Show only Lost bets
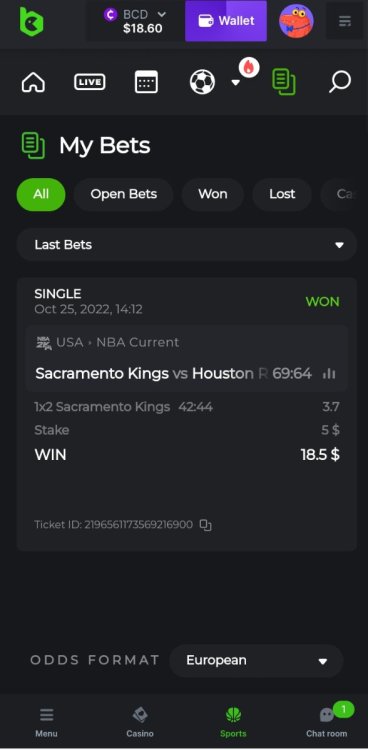Viewport: 368px width, 750px height. [x=282, y=194]
